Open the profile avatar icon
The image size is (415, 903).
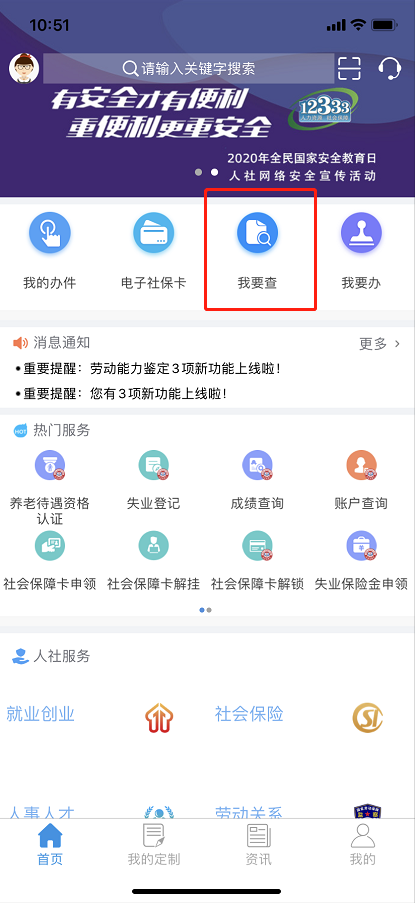(24, 69)
